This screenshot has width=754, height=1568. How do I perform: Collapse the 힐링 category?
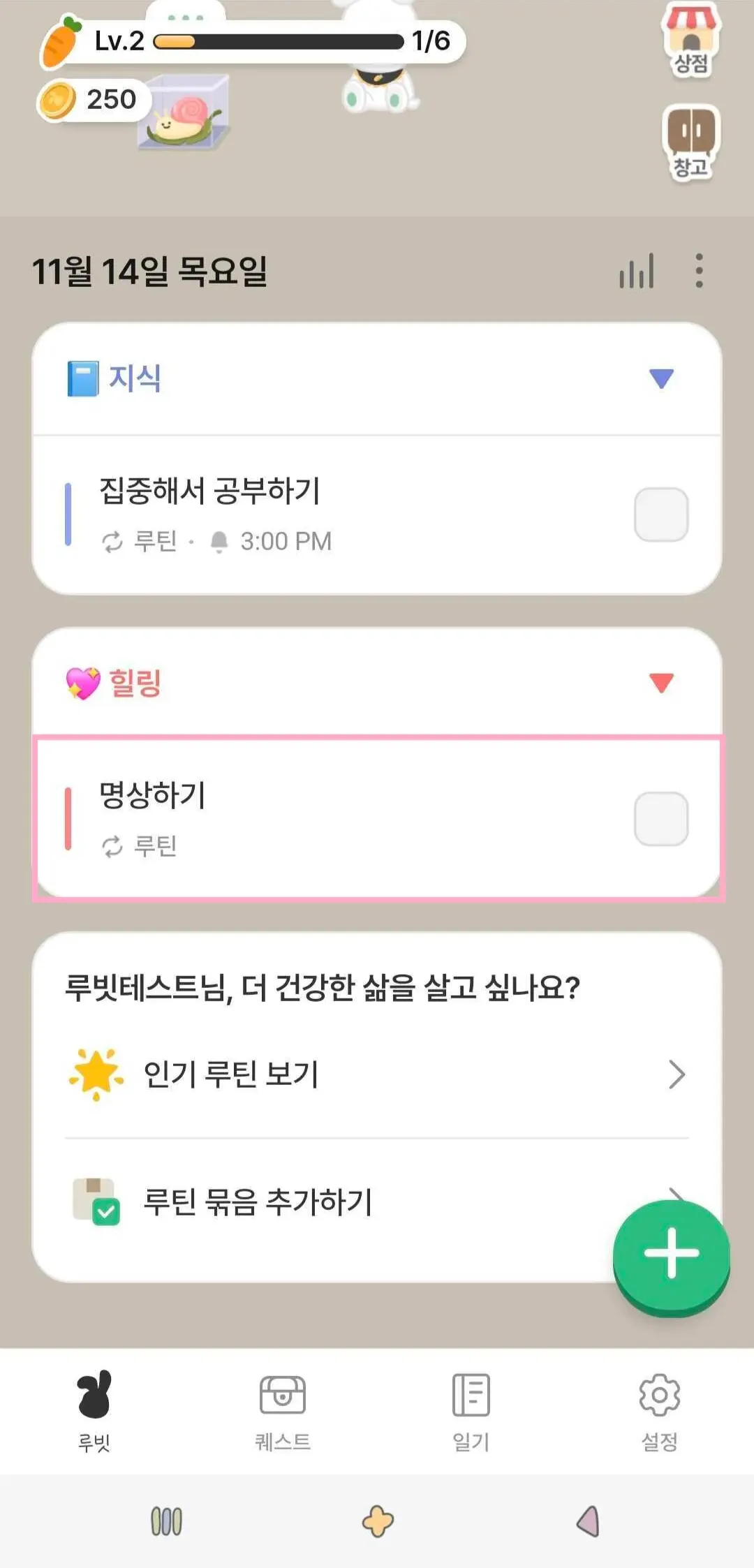point(660,682)
